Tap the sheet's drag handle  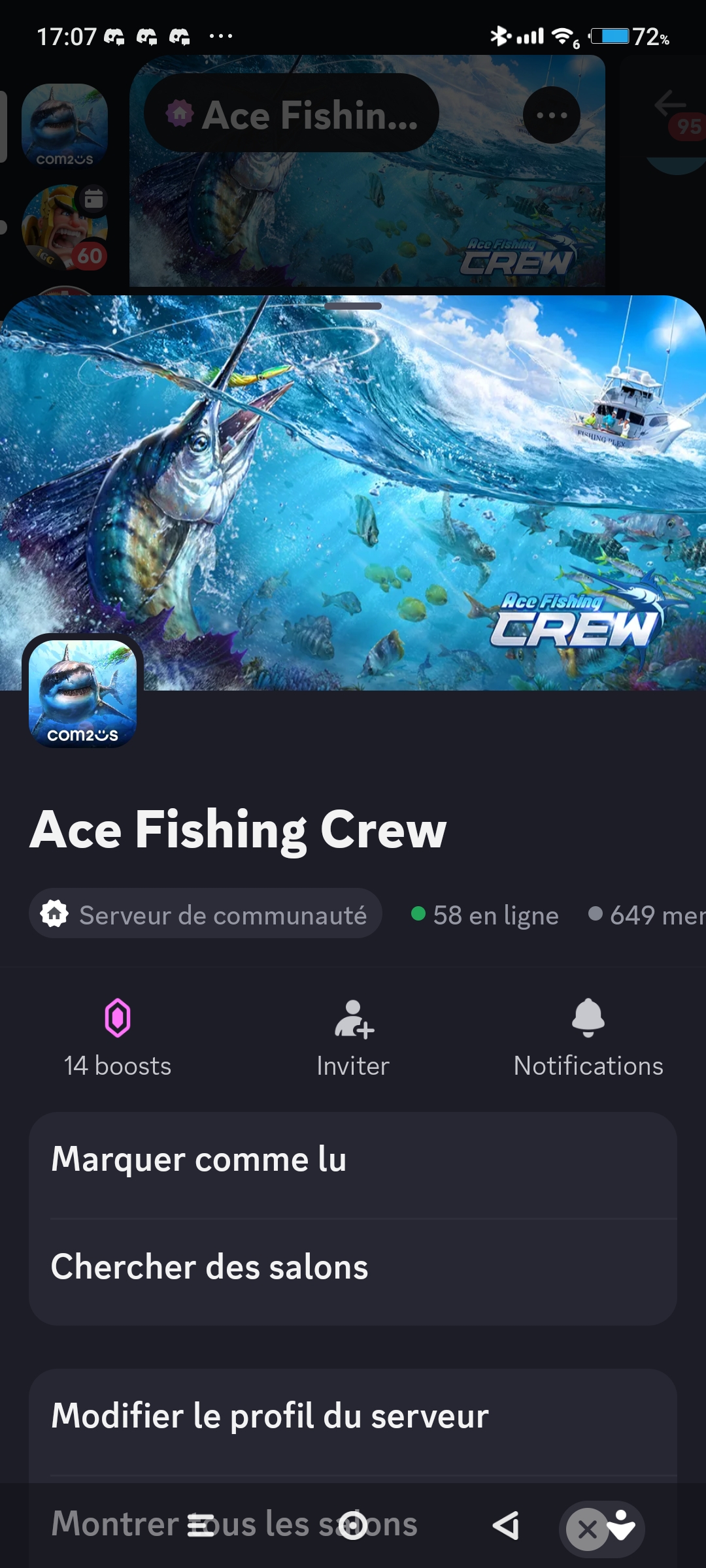pyautogui.click(x=353, y=306)
